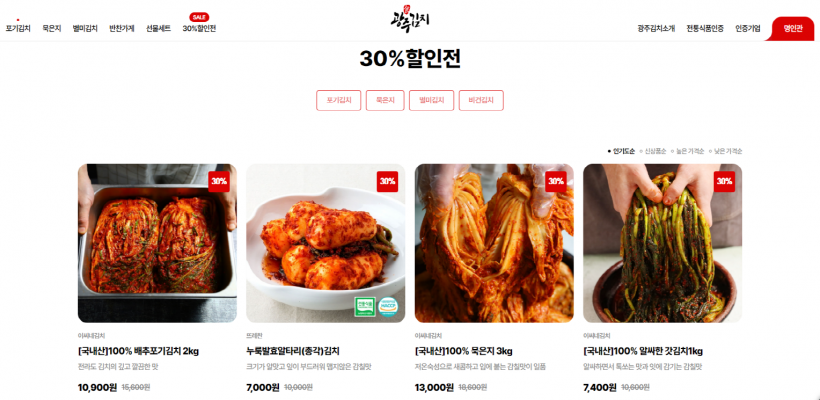820x400 pixels.
Task: Sort products by 높은 가격순
Action: coord(690,151)
